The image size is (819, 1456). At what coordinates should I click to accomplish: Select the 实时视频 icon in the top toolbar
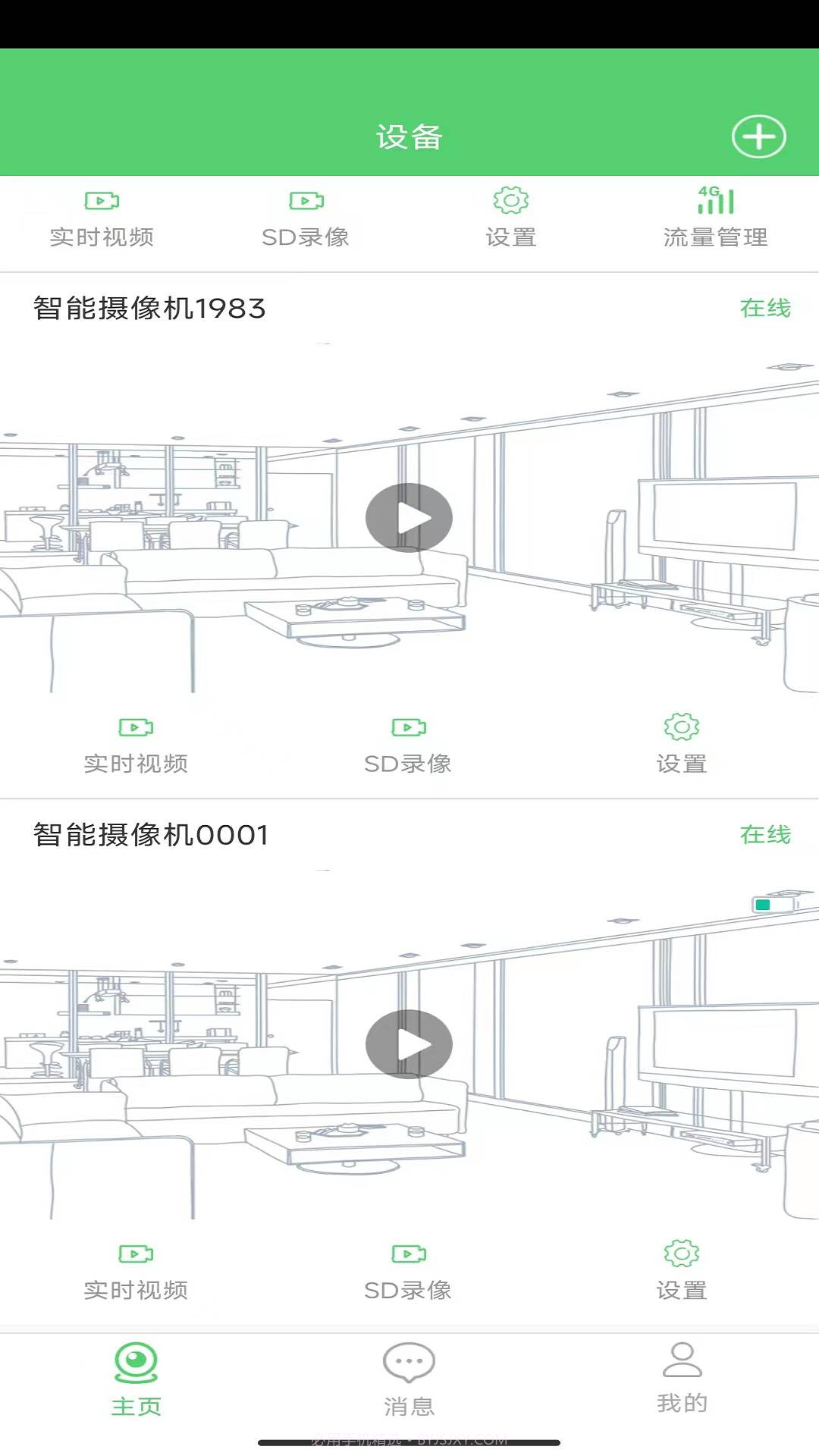[101, 202]
